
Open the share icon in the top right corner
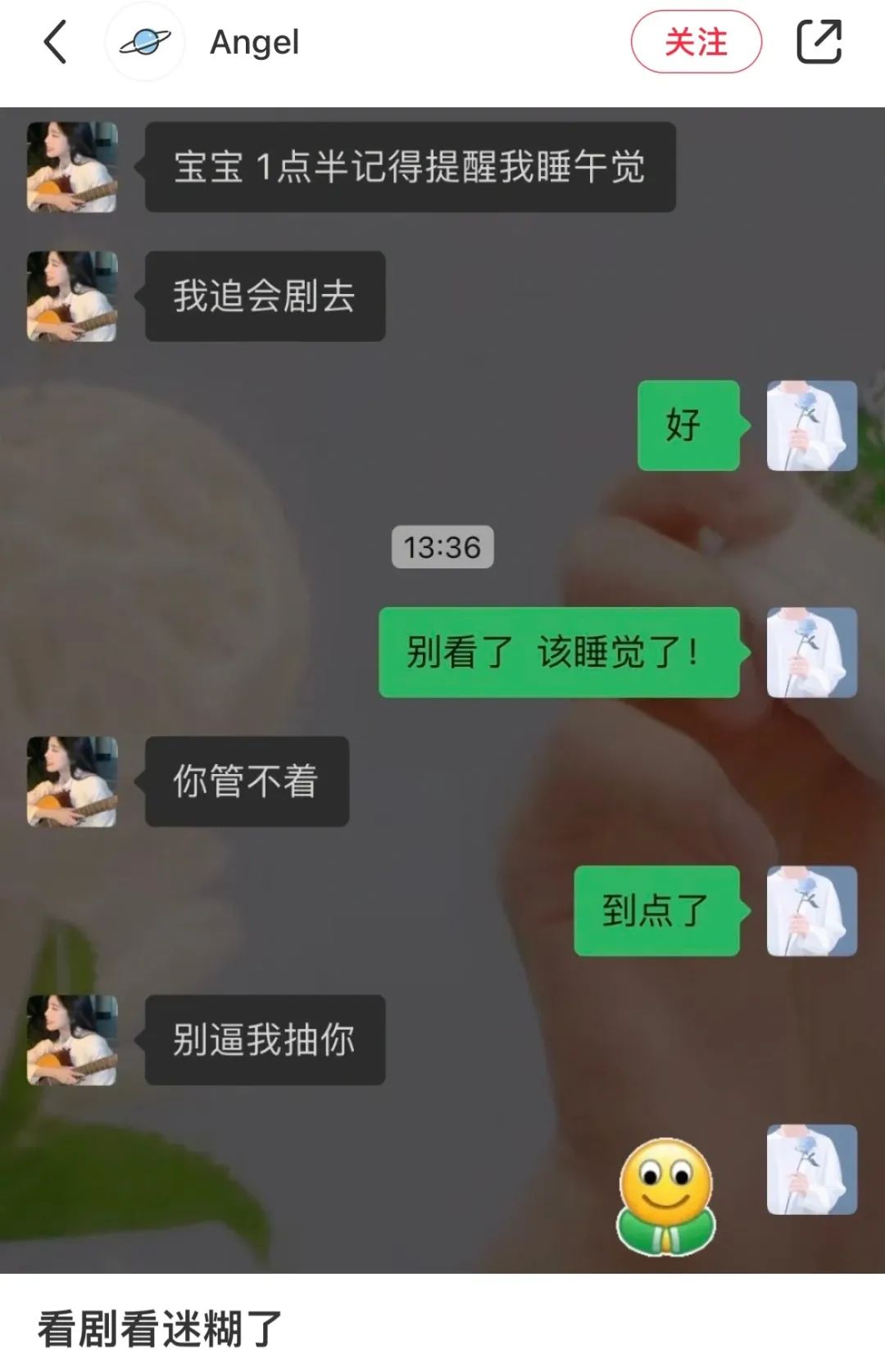coord(822,40)
